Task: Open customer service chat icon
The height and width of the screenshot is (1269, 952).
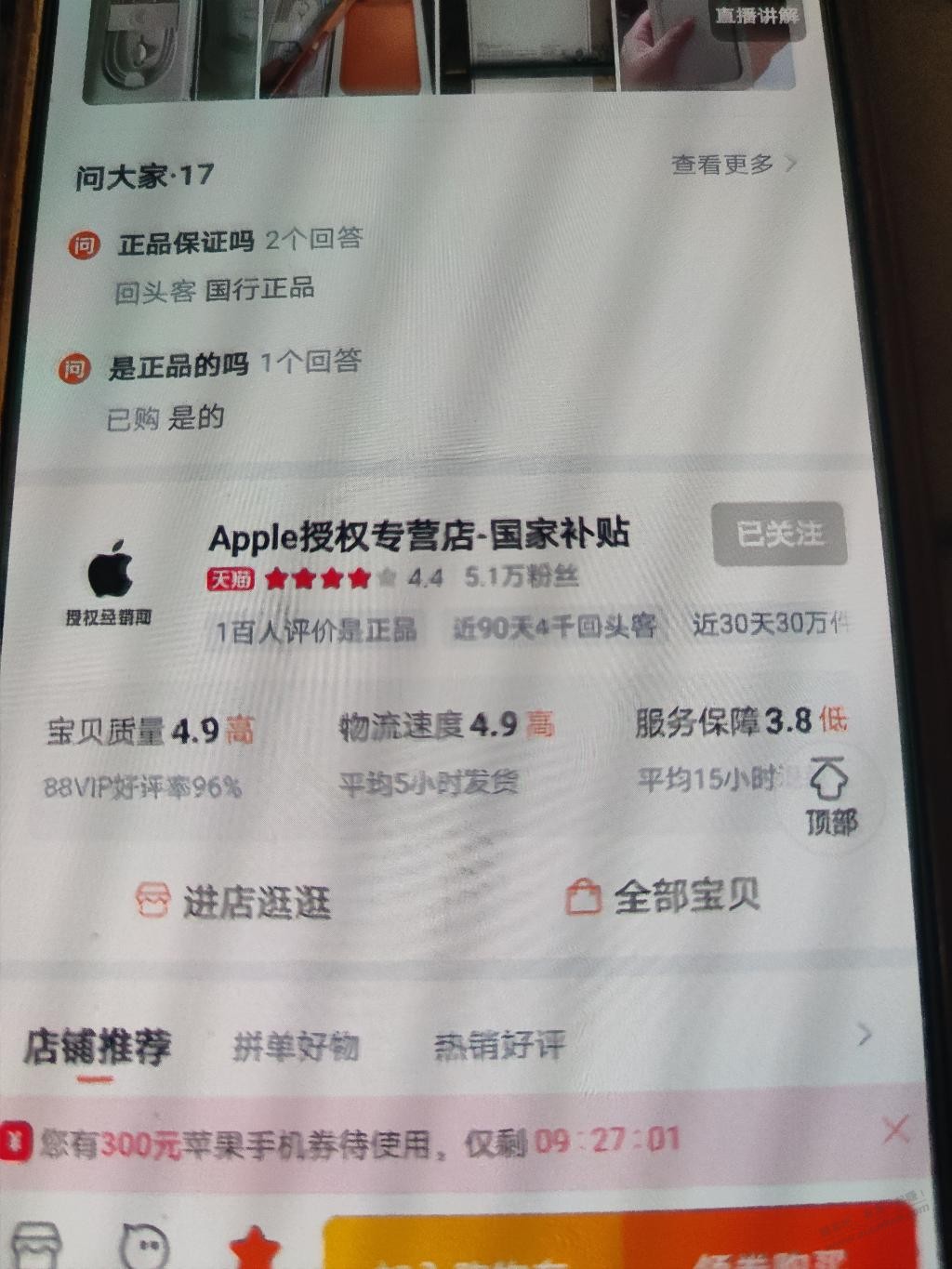Action: coord(145,1246)
